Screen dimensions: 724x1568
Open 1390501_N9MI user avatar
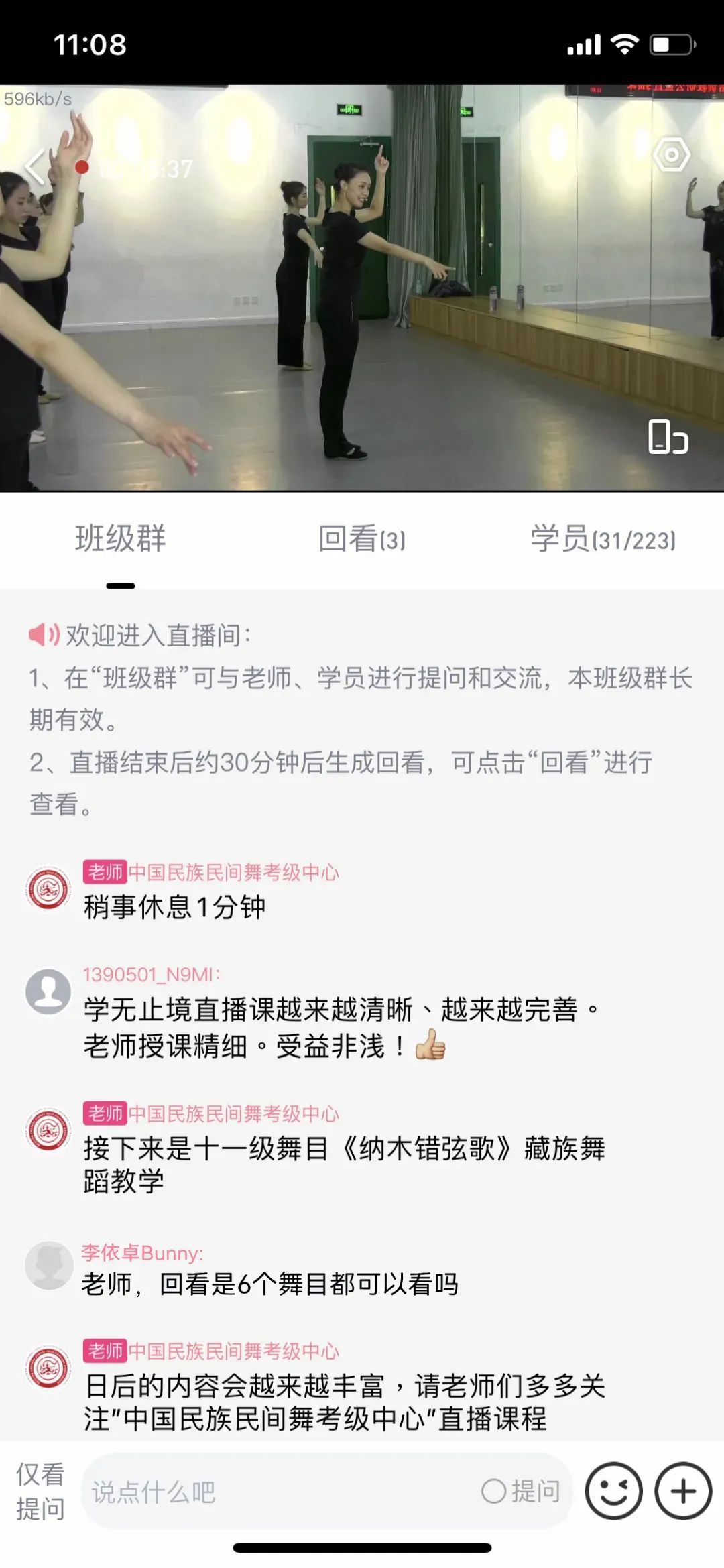(x=48, y=991)
